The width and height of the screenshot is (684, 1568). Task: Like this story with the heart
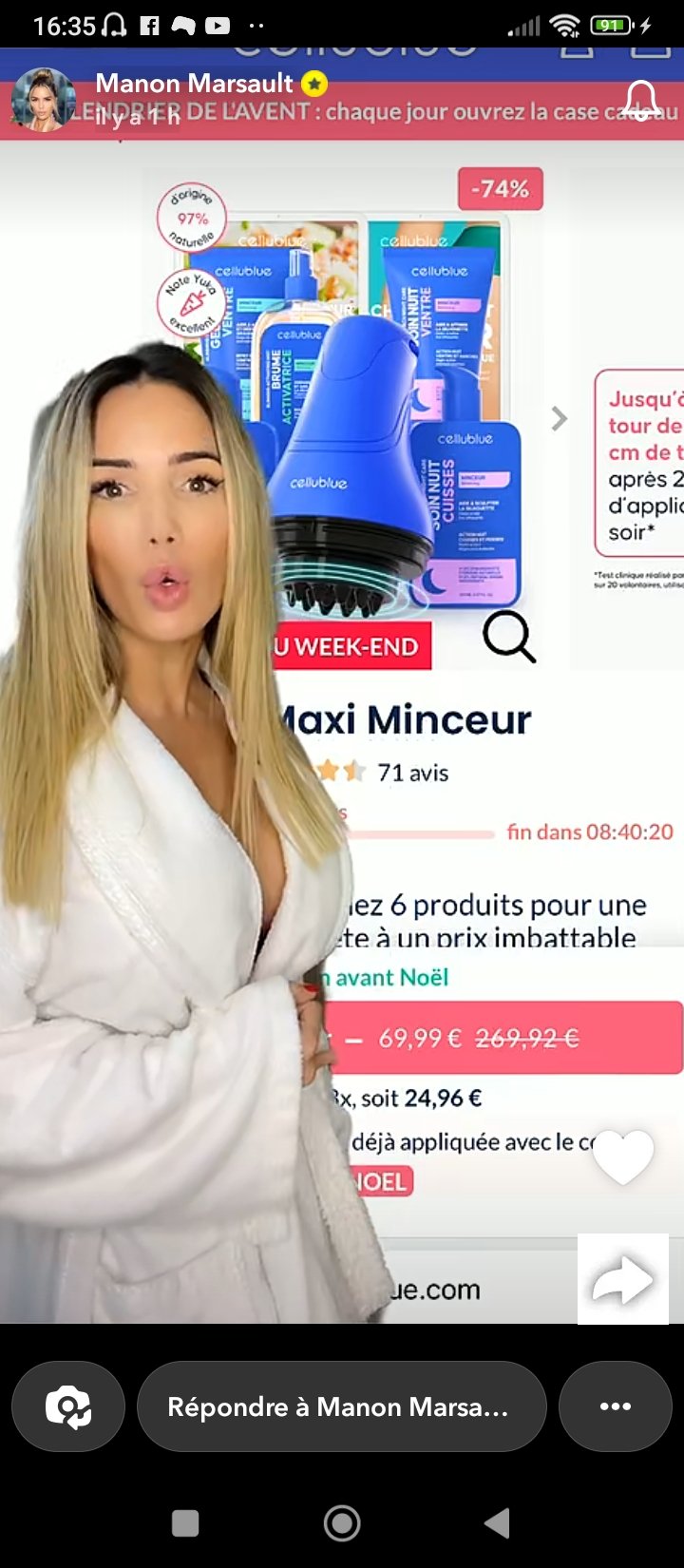click(x=623, y=1156)
